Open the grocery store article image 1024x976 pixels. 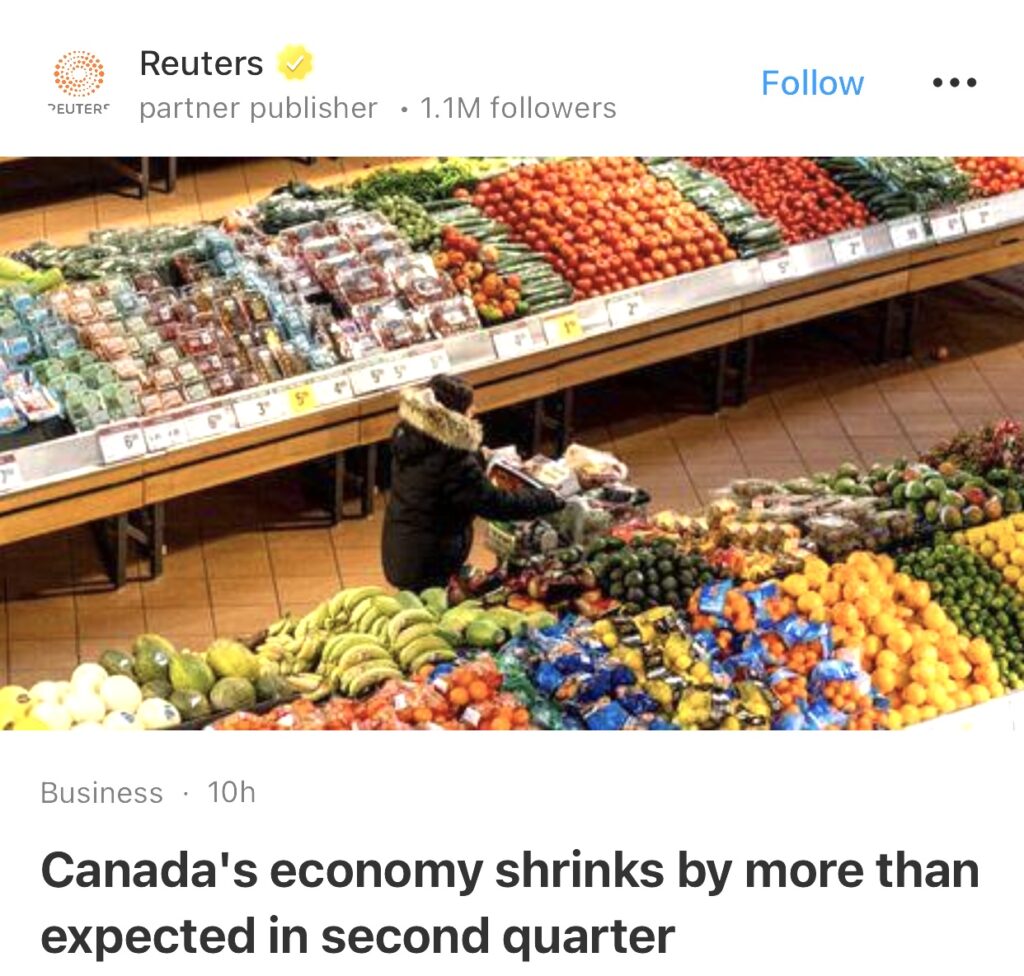(x=512, y=443)
